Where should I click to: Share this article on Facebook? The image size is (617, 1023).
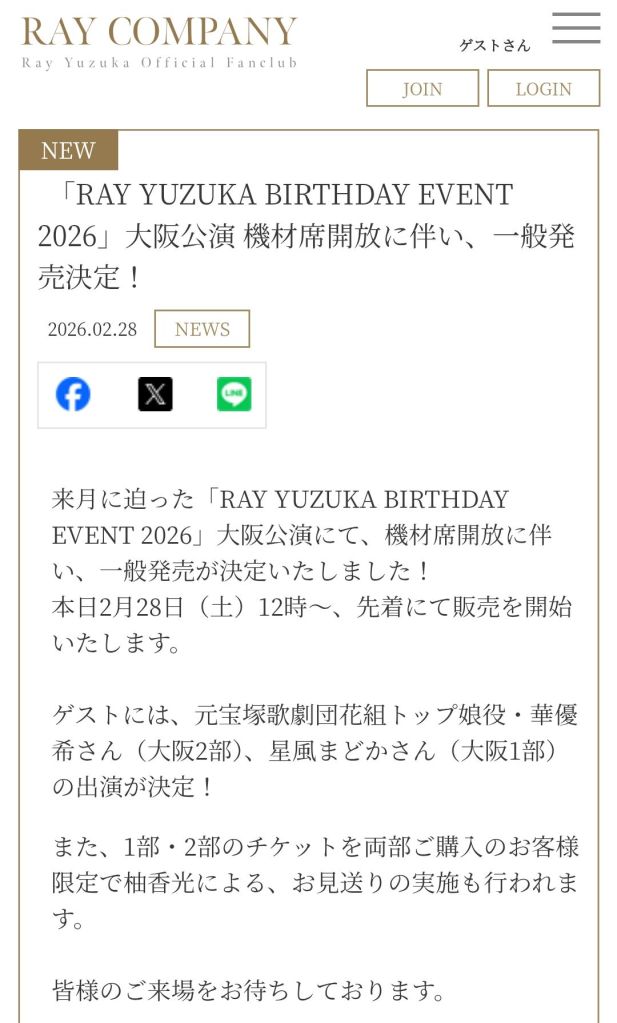pyautogui.click(x=73, y=394)
